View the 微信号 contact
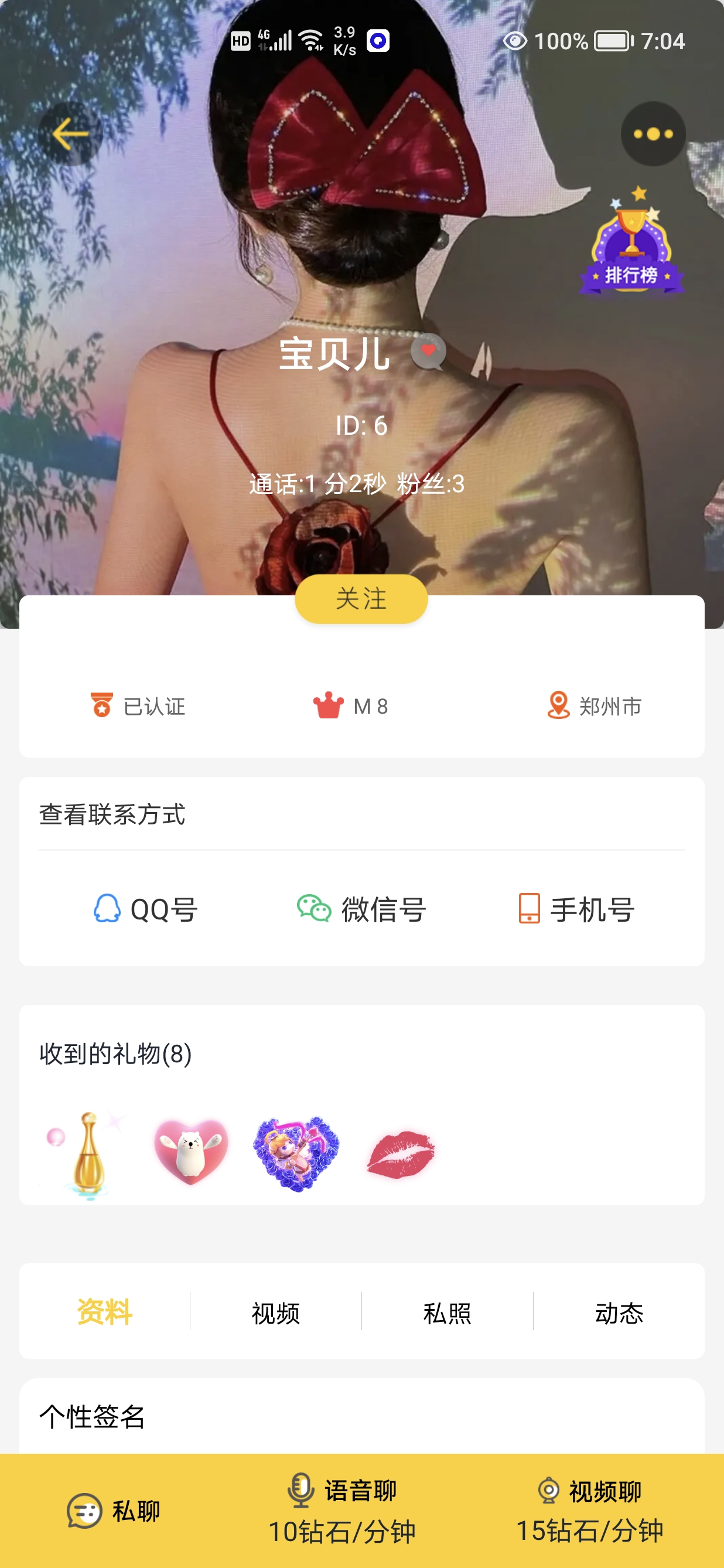This screenshot has height=1568, width=724. [361, 909]
